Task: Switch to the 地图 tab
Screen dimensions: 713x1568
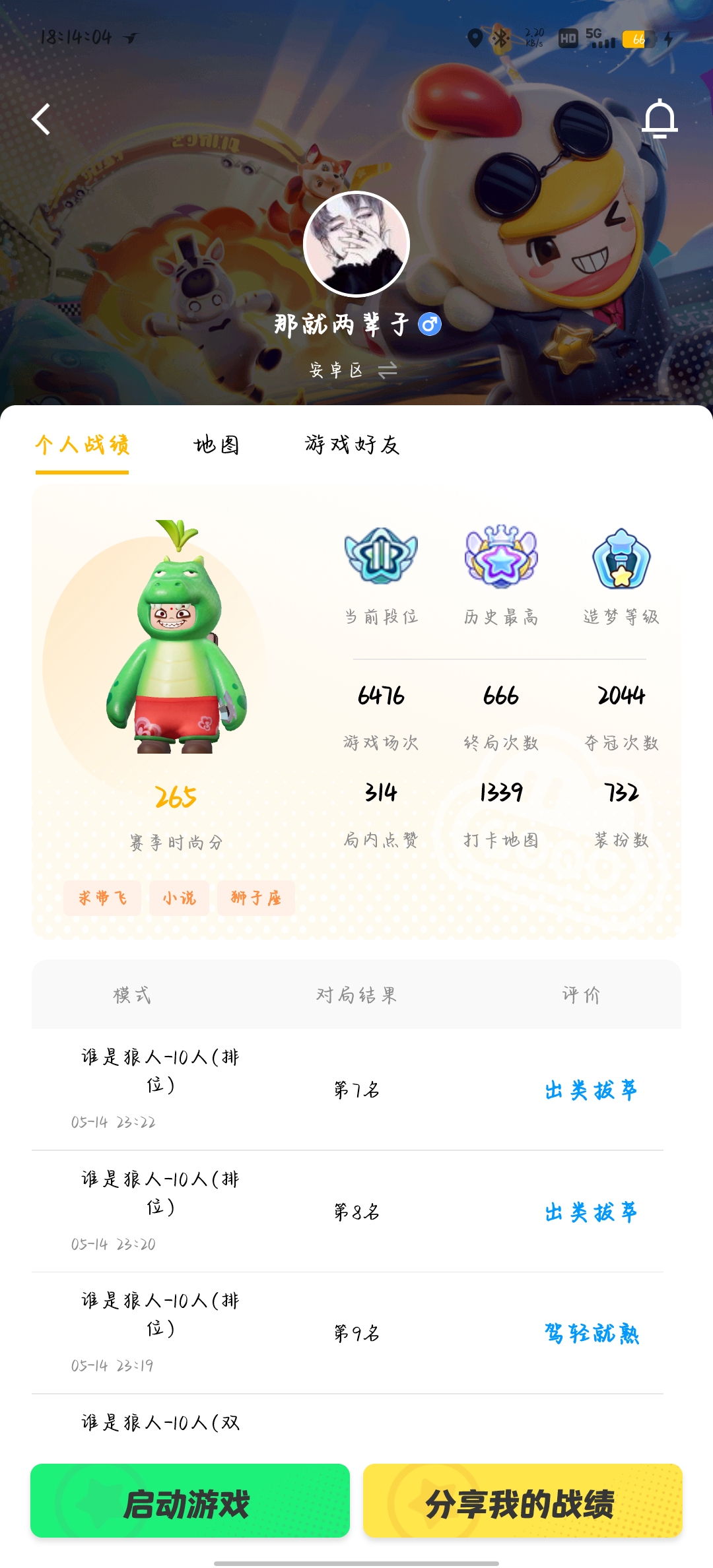Action: point(217,445)
